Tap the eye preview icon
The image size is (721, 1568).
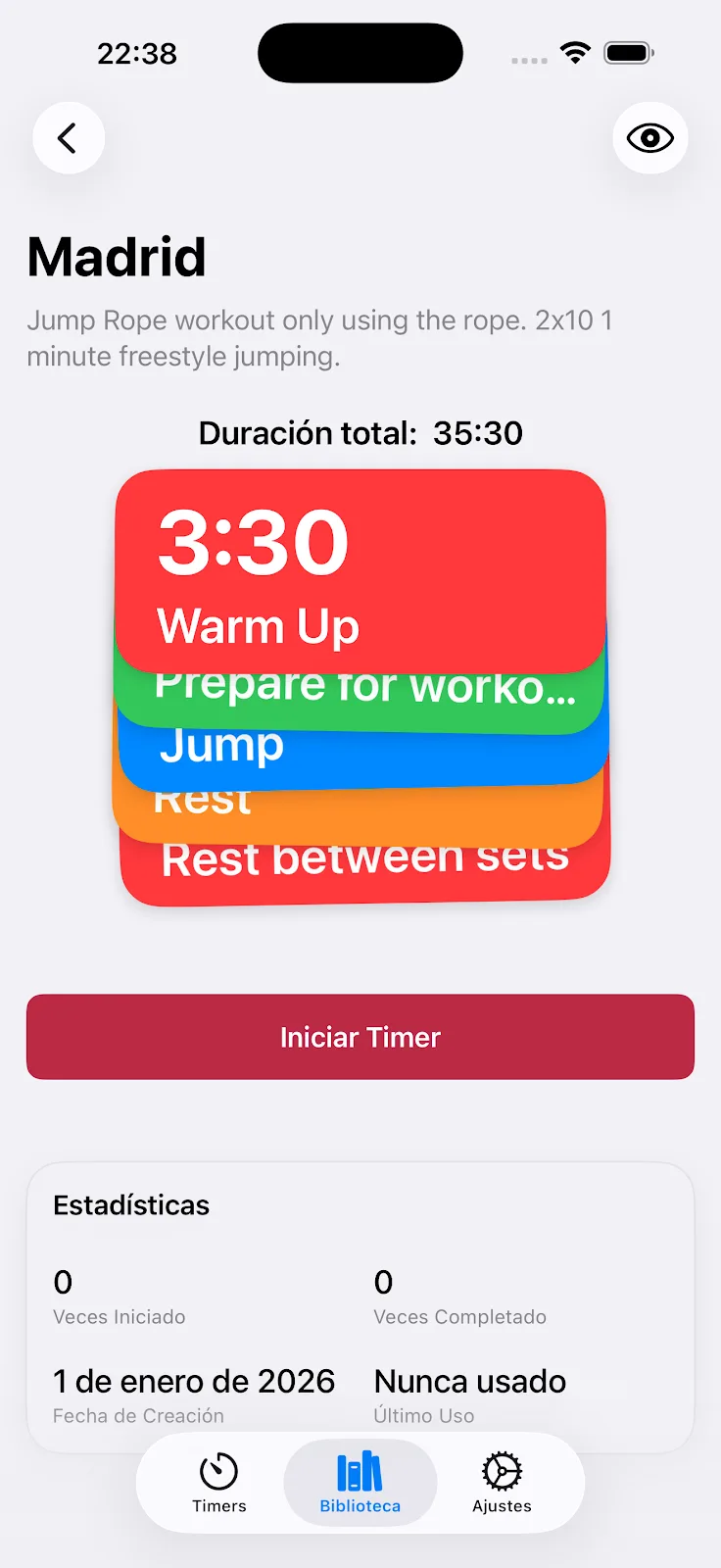coord(649,138)
